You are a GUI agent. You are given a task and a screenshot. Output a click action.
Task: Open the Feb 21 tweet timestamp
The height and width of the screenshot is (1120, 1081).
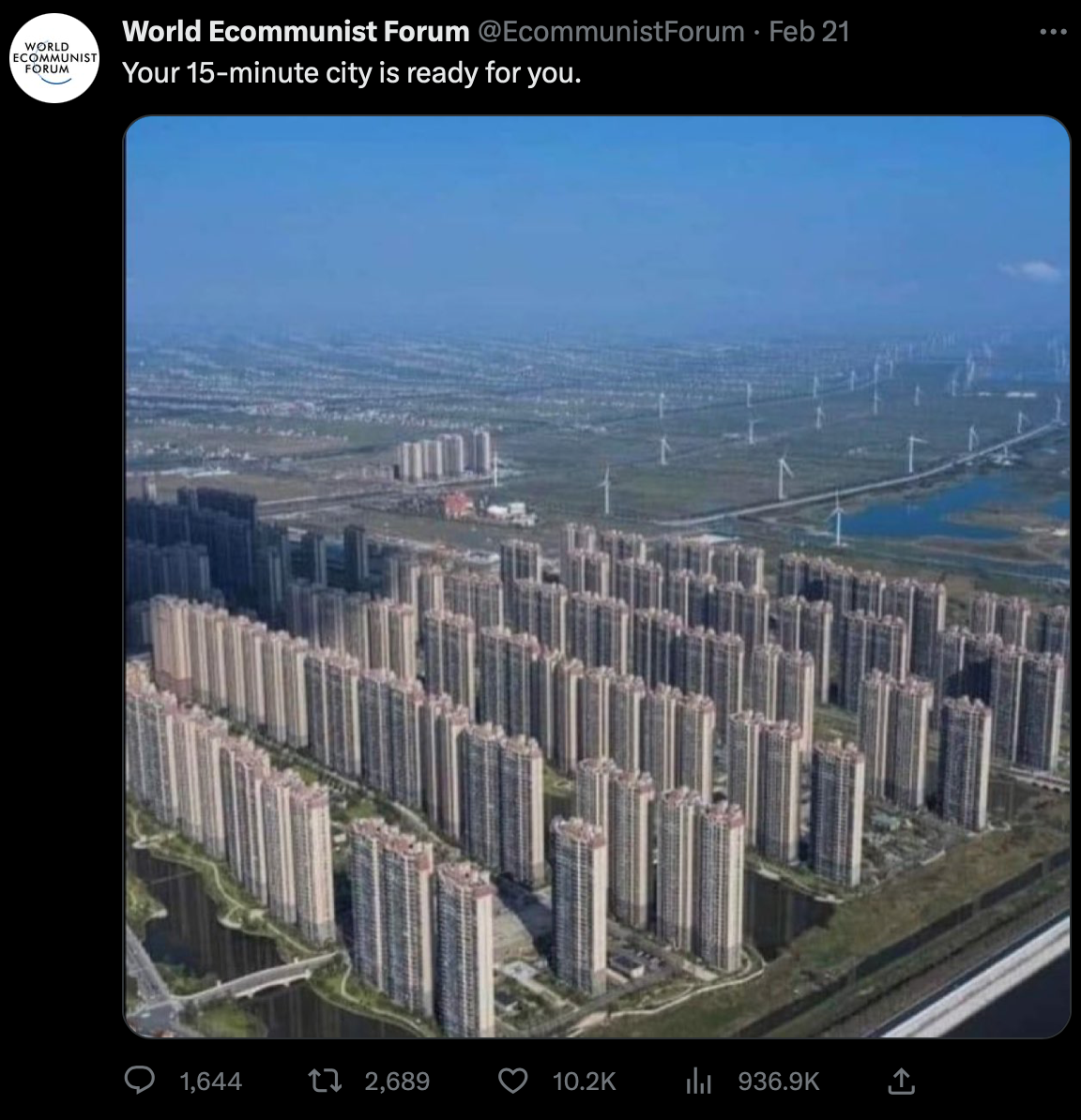(x=809, y=32)
